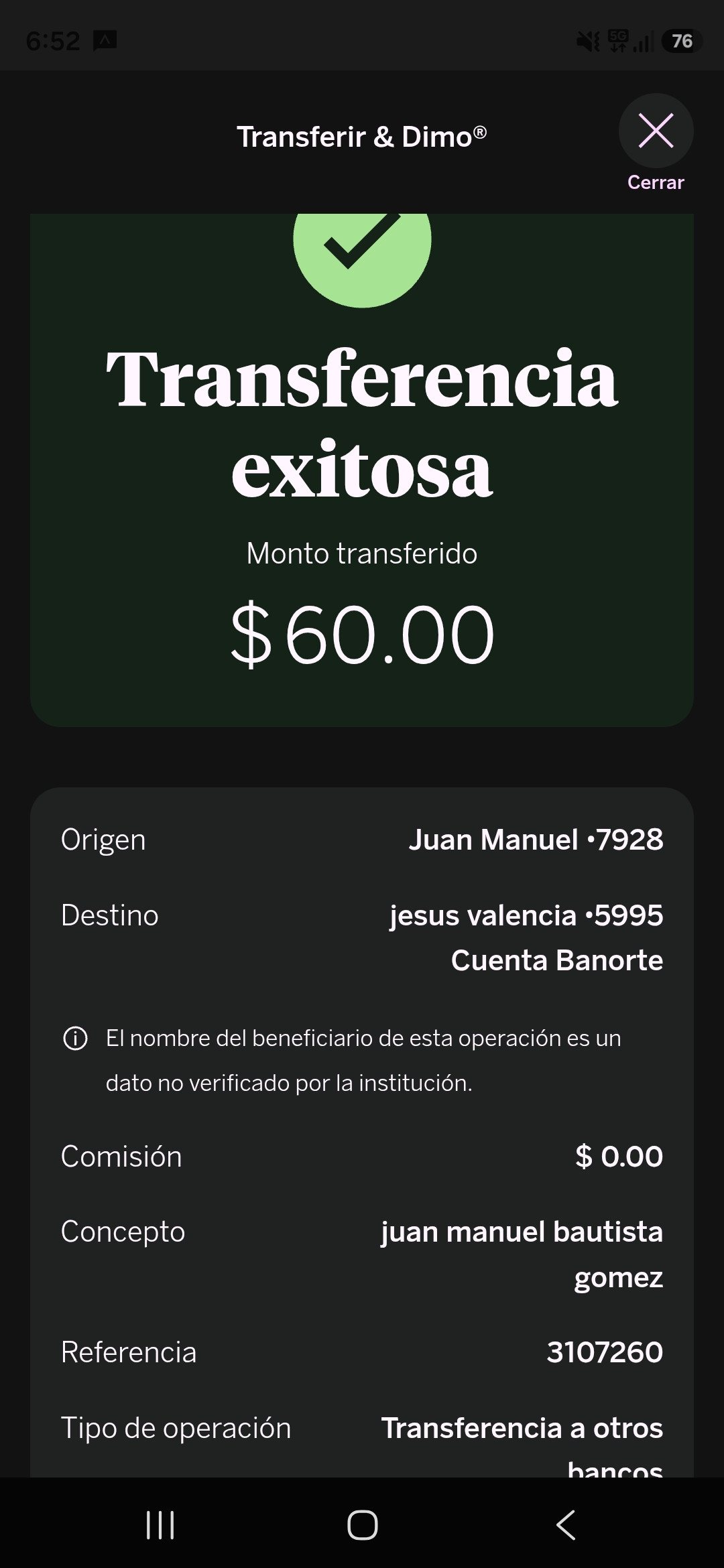Open the recent apps view
The width and height of the screenshot is (724, 1568).
pos(160,1525)
